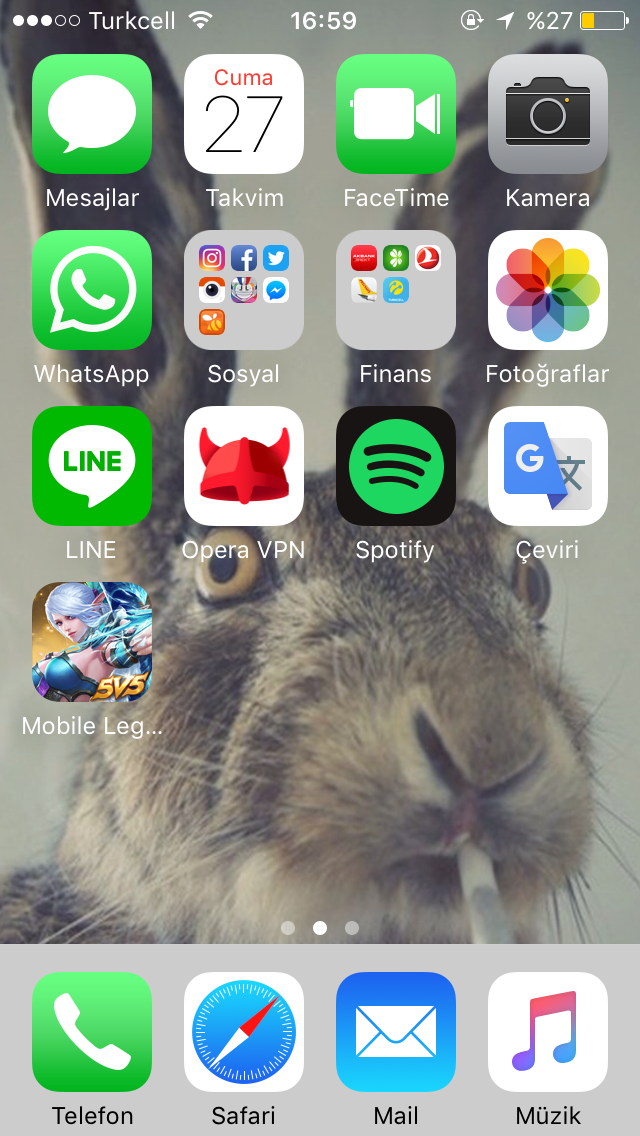Open the Mesajlar app

click(92, 114)
